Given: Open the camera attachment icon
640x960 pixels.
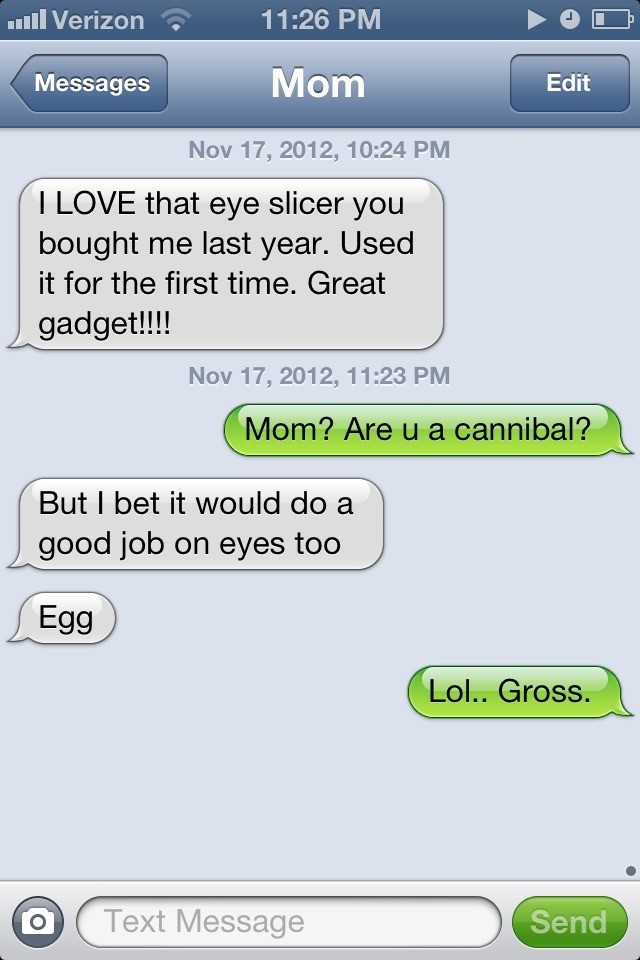Looking at the screenshot, I should [x=37, y=922].
